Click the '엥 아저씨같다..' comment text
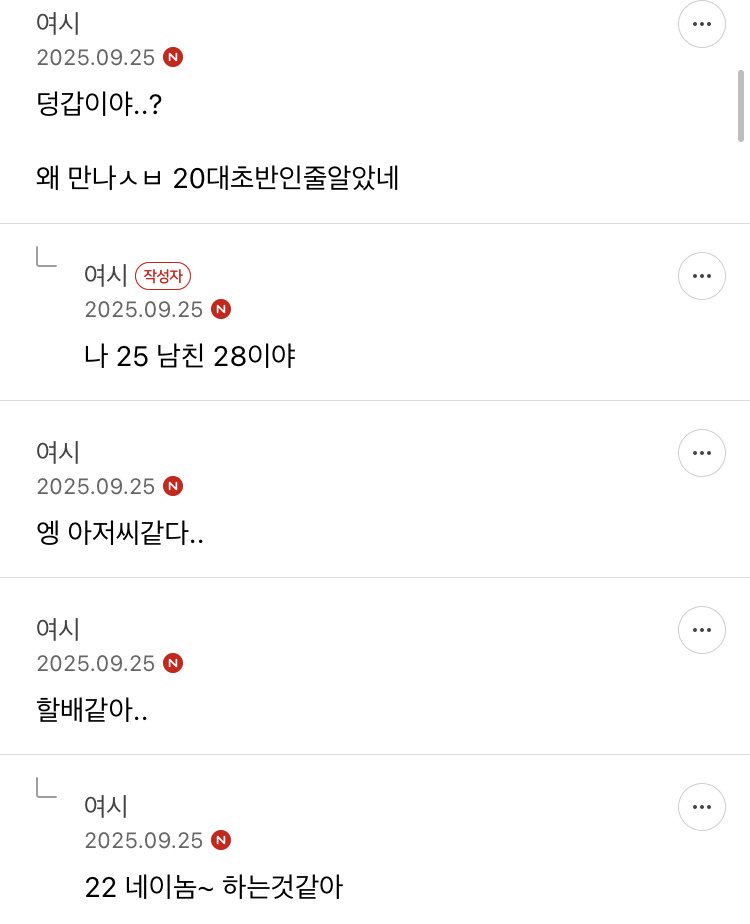 pyautogui.click(x=120, y=534)
